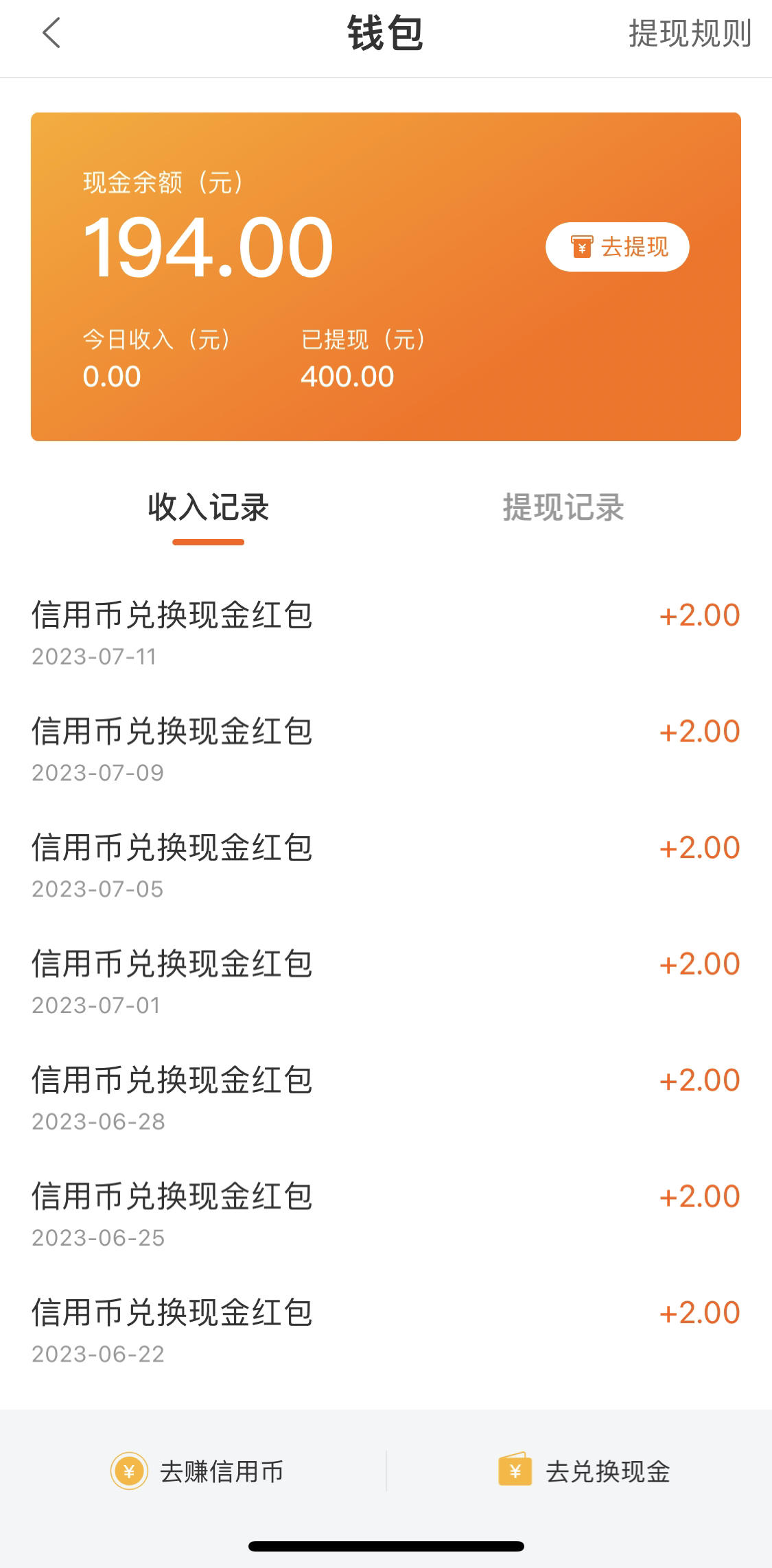Tap 去赚信用币 at the bottom
Viewport: 772px width, 1568px height.
[x=198, y=1471]
